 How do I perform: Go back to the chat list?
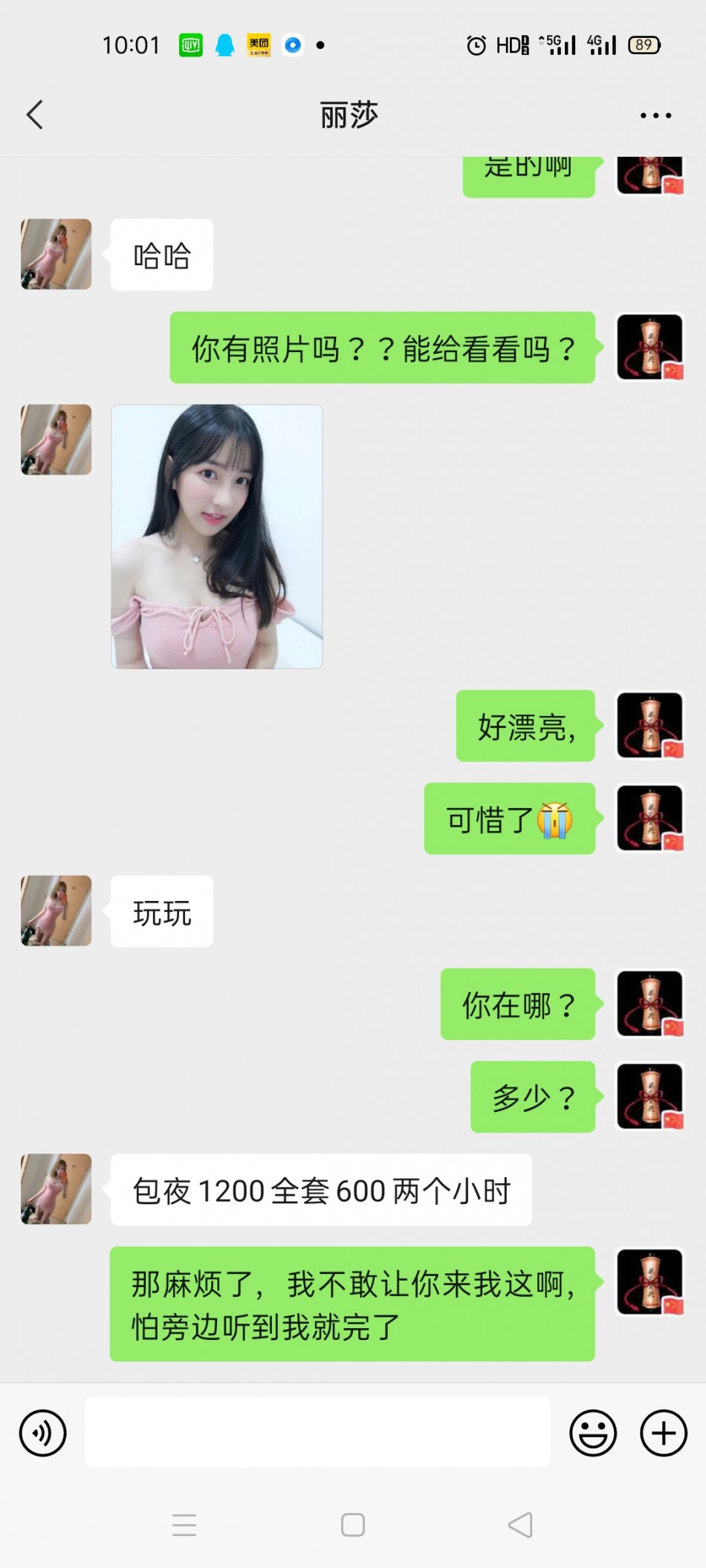35,115
